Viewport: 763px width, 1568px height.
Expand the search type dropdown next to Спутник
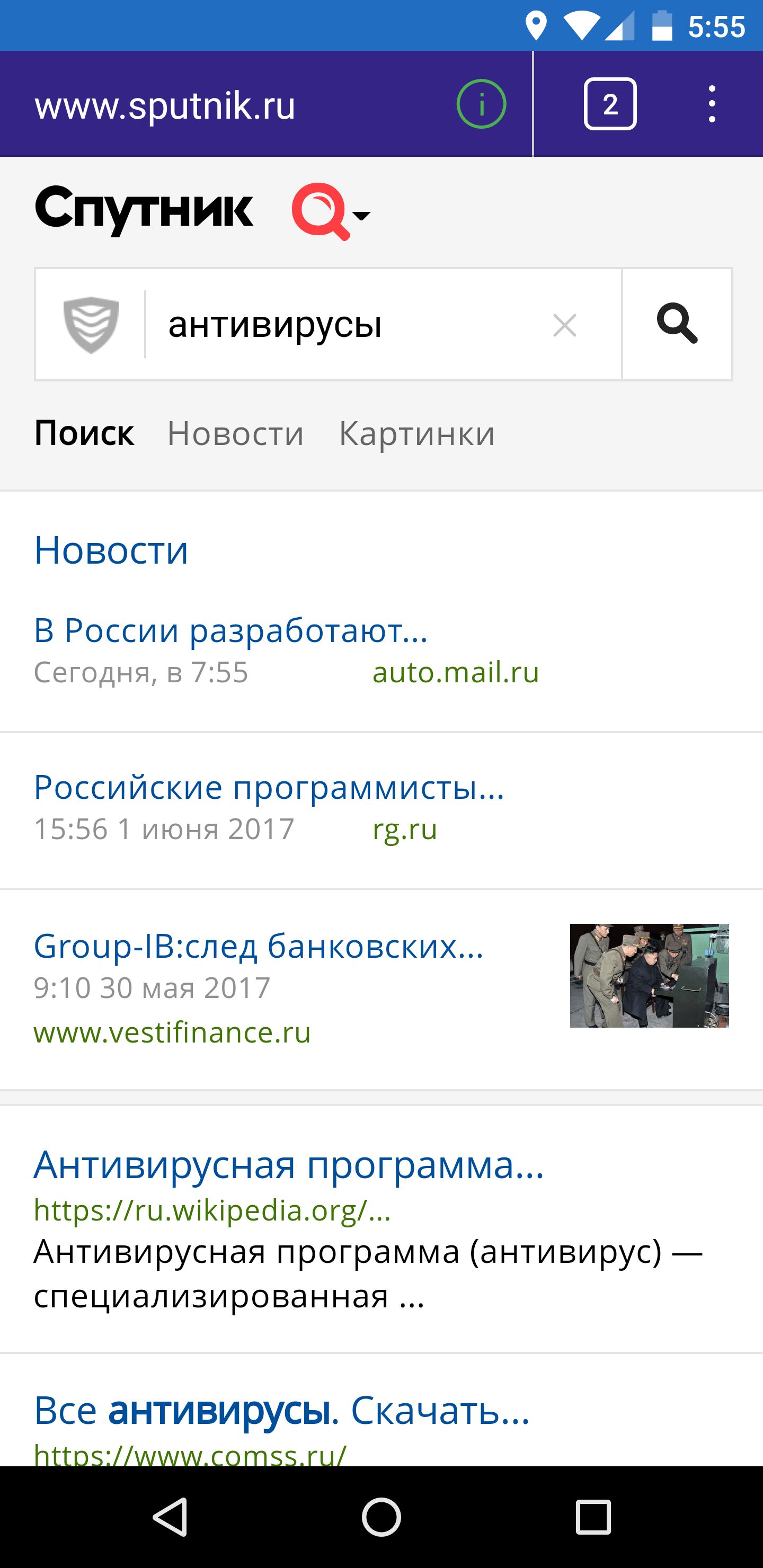(x=360, y=215)
